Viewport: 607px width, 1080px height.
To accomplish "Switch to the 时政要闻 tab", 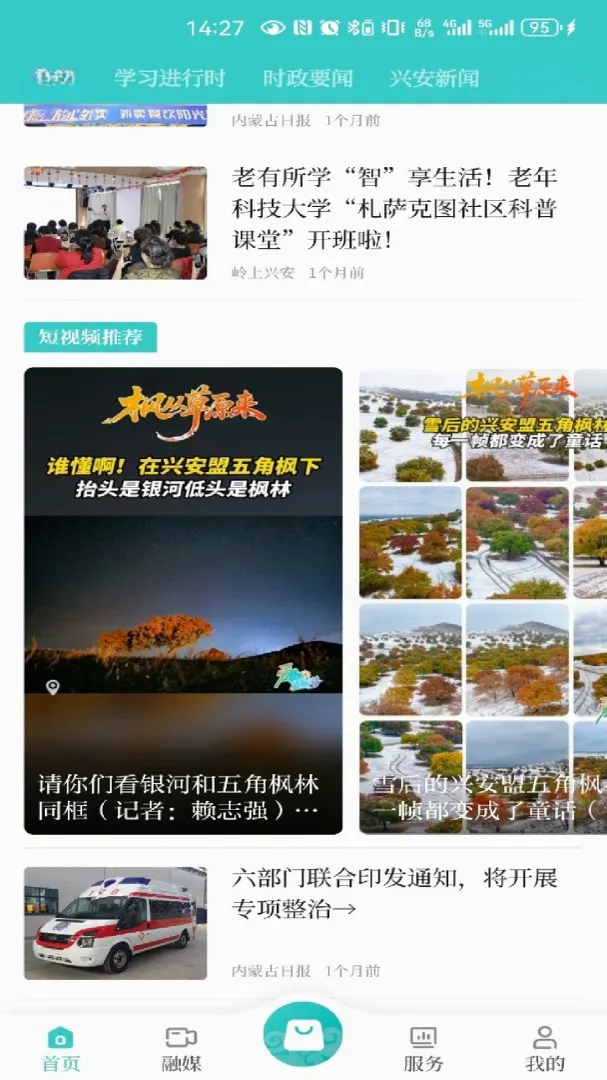I will click(x=308, y=78).
